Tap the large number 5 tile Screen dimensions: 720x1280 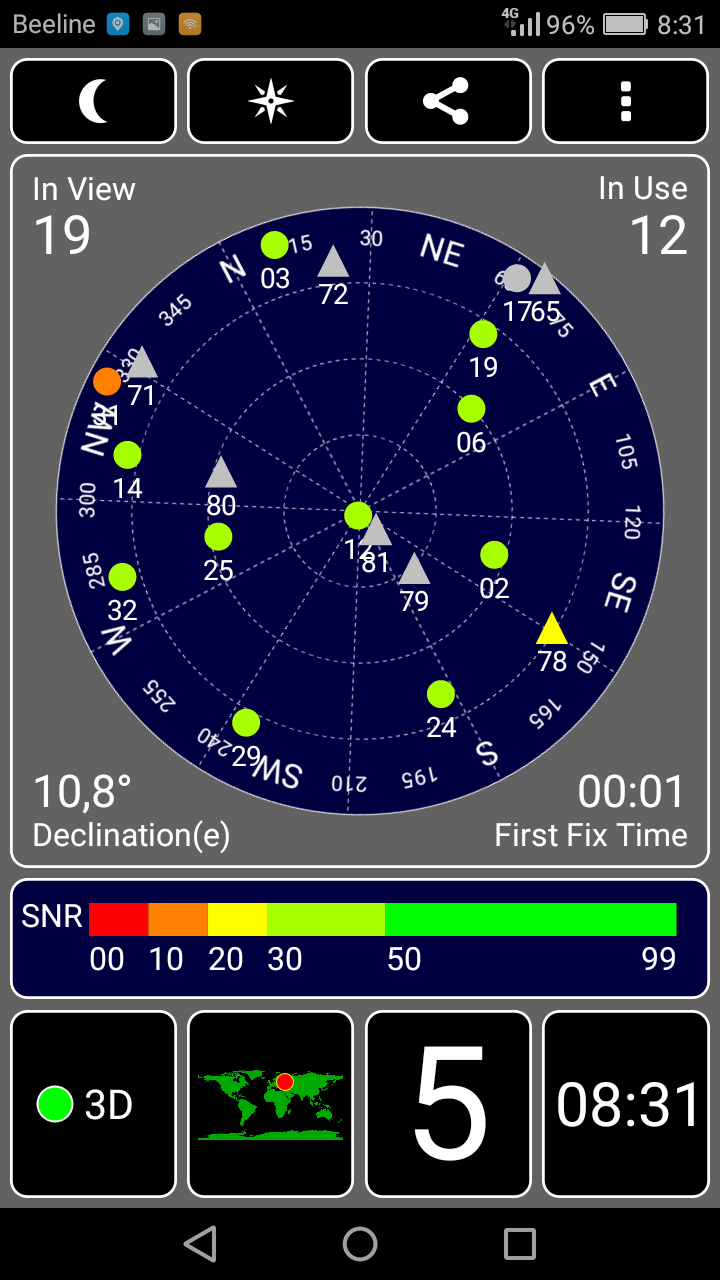[x=448, y=1104]
